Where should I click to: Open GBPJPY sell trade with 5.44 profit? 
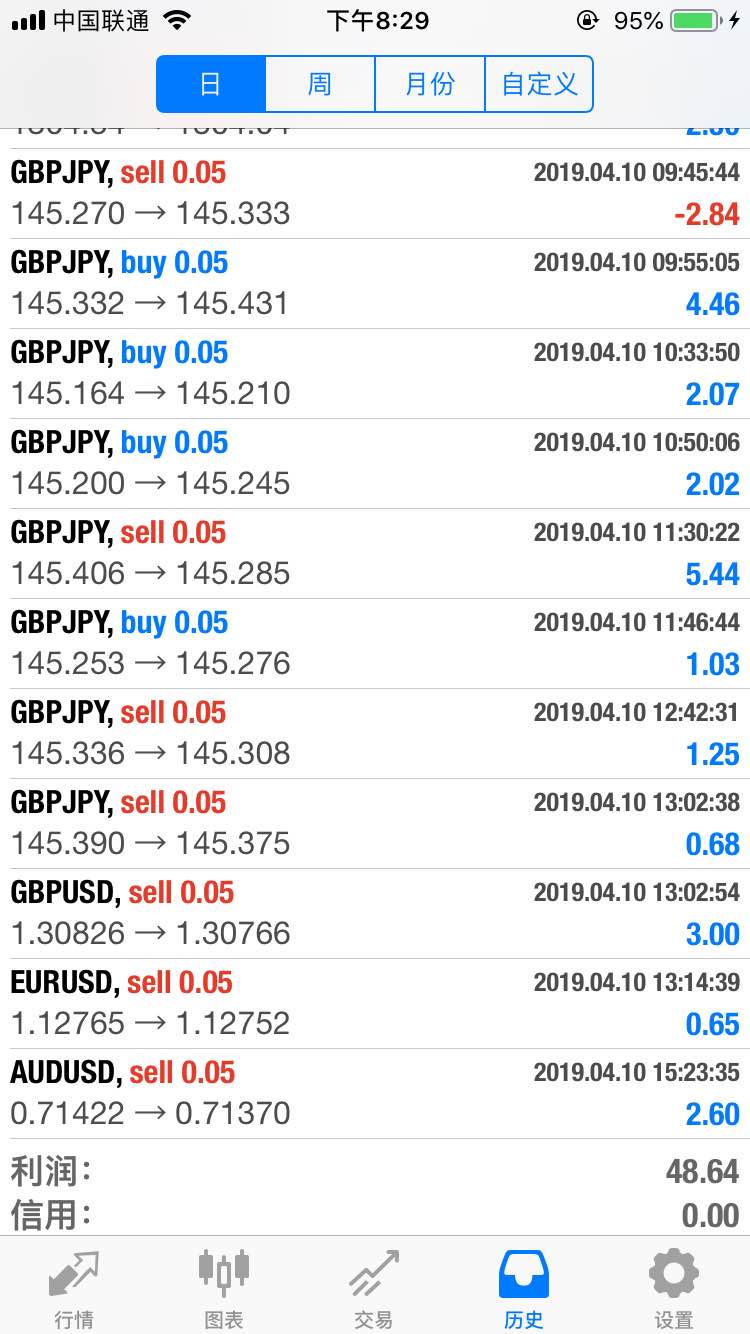click(375, 554)
